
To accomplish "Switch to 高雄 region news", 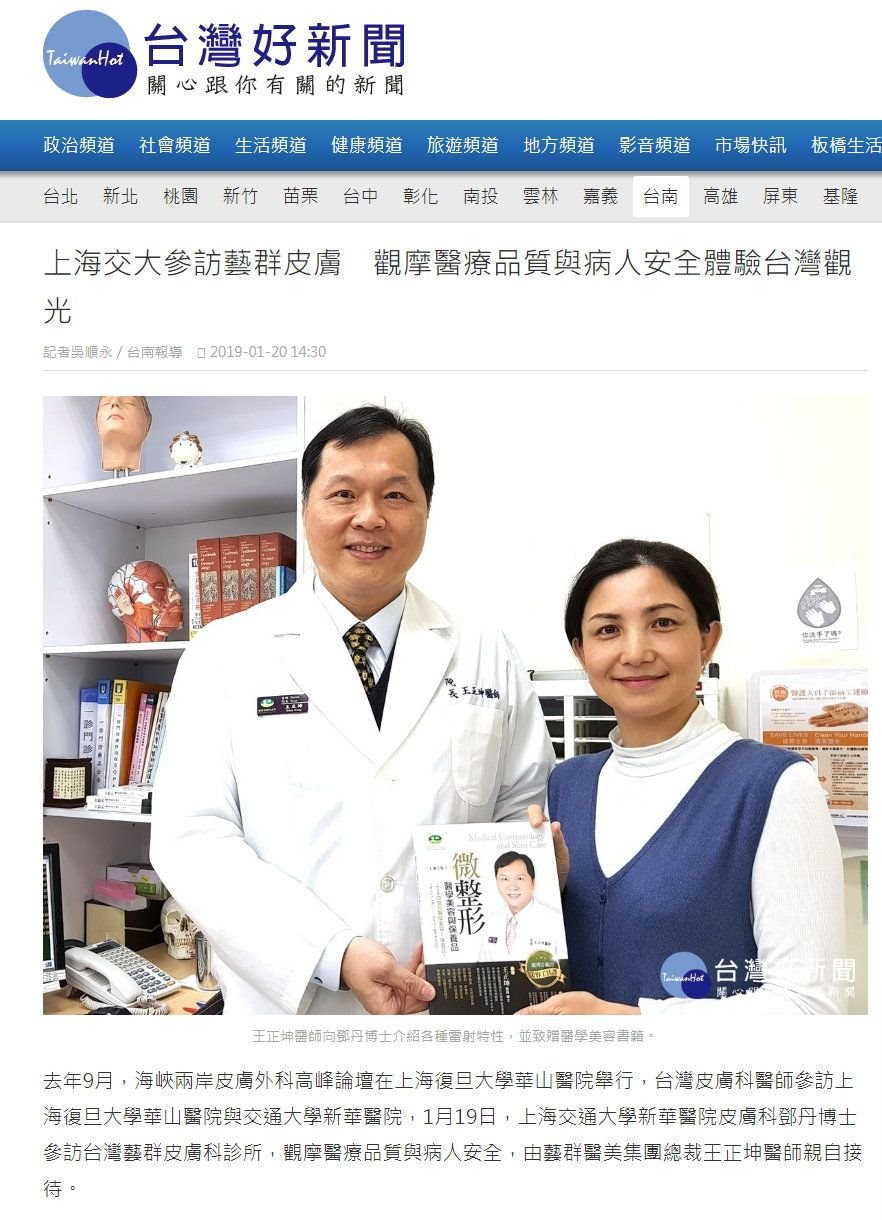I will pyautogui.click(x=721, y=196).
